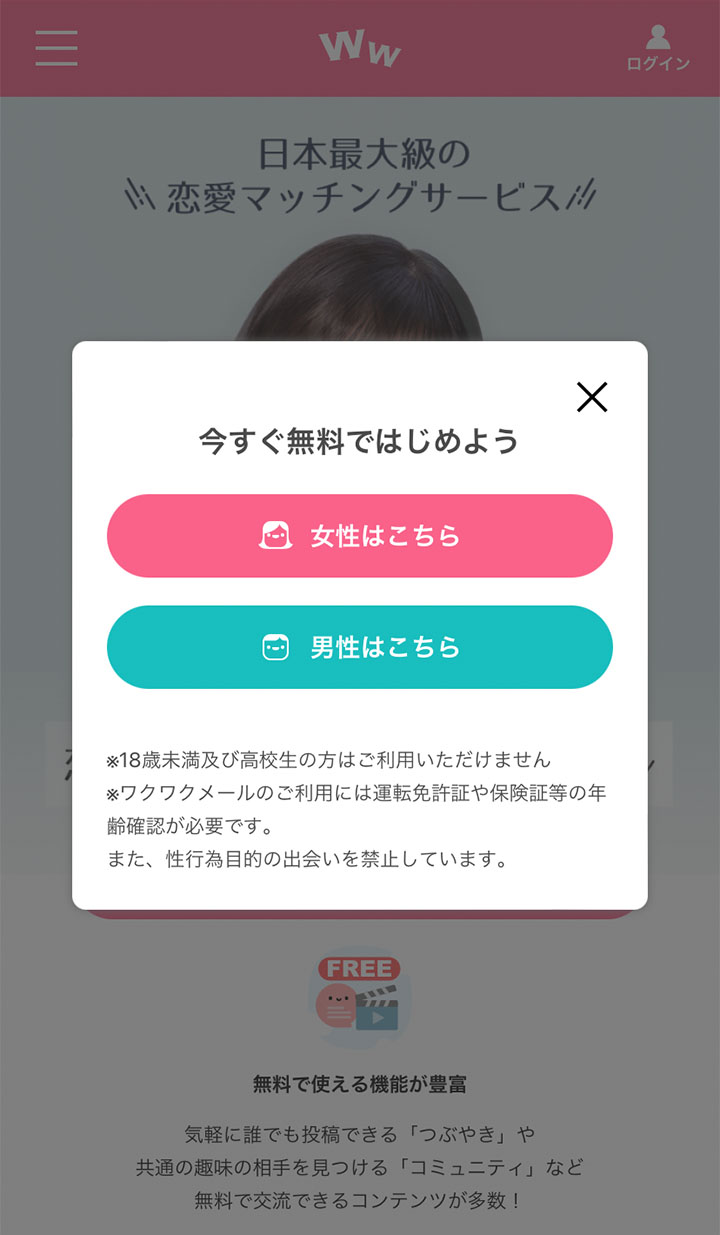Image resolution: width=720 pixels, height=1235 pixels.
Task: Choose the 男性はこちら button
Action: click(360, 647)
